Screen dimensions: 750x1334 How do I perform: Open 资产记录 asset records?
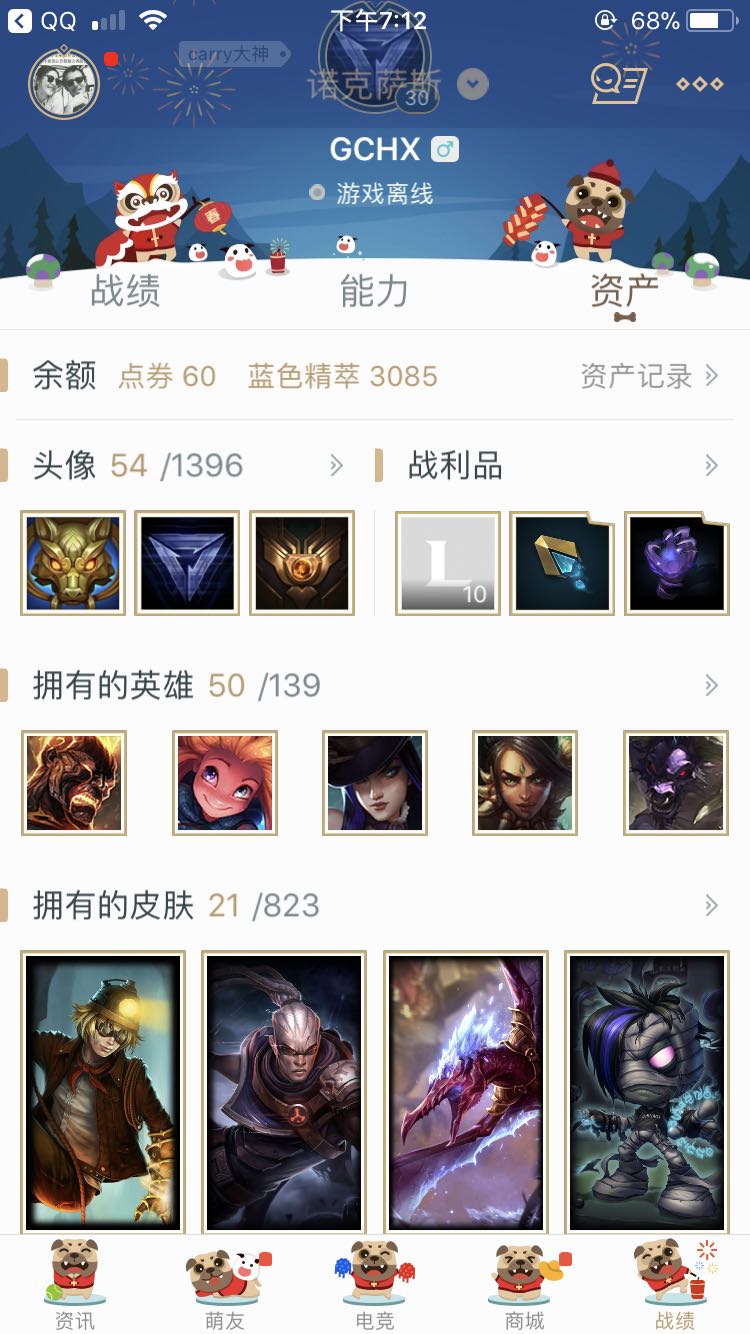[650, 376]
